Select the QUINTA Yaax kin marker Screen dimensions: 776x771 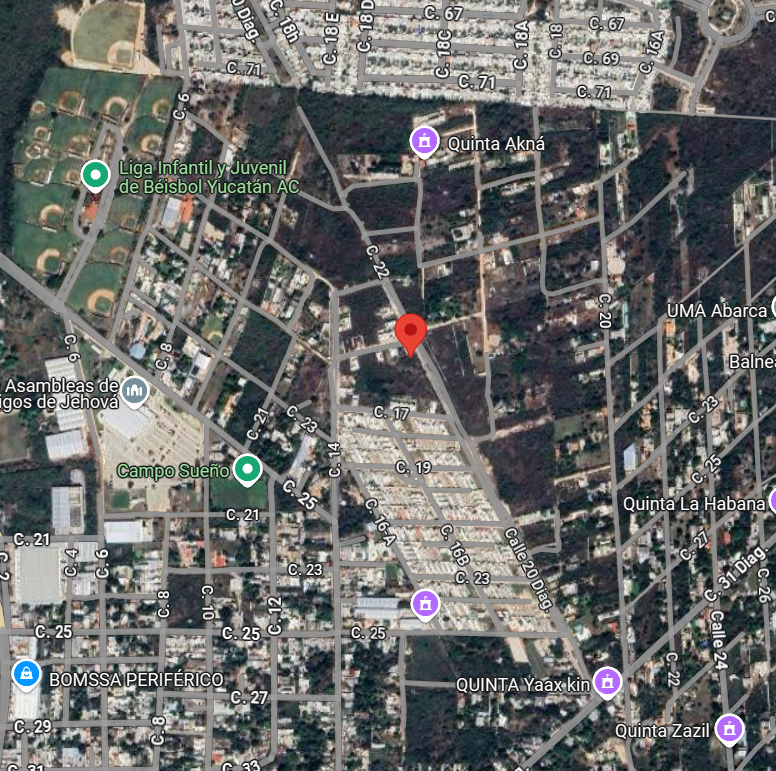pos(604,683)
